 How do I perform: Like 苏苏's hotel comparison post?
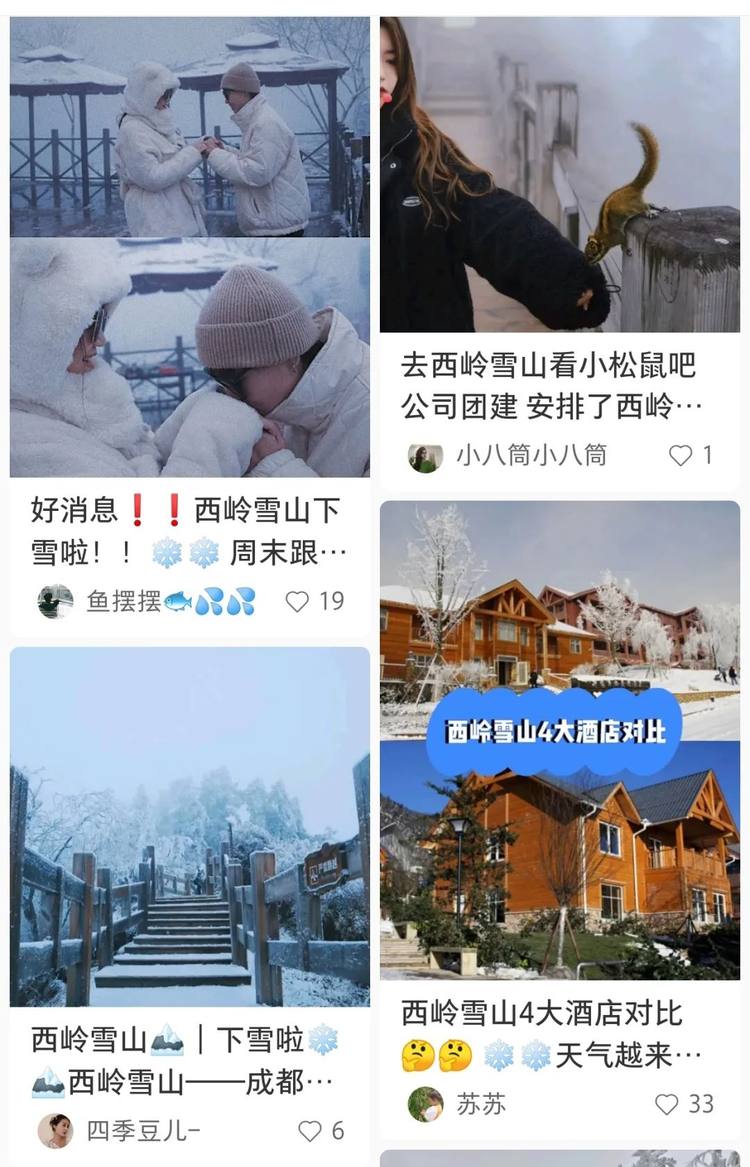667,1104
